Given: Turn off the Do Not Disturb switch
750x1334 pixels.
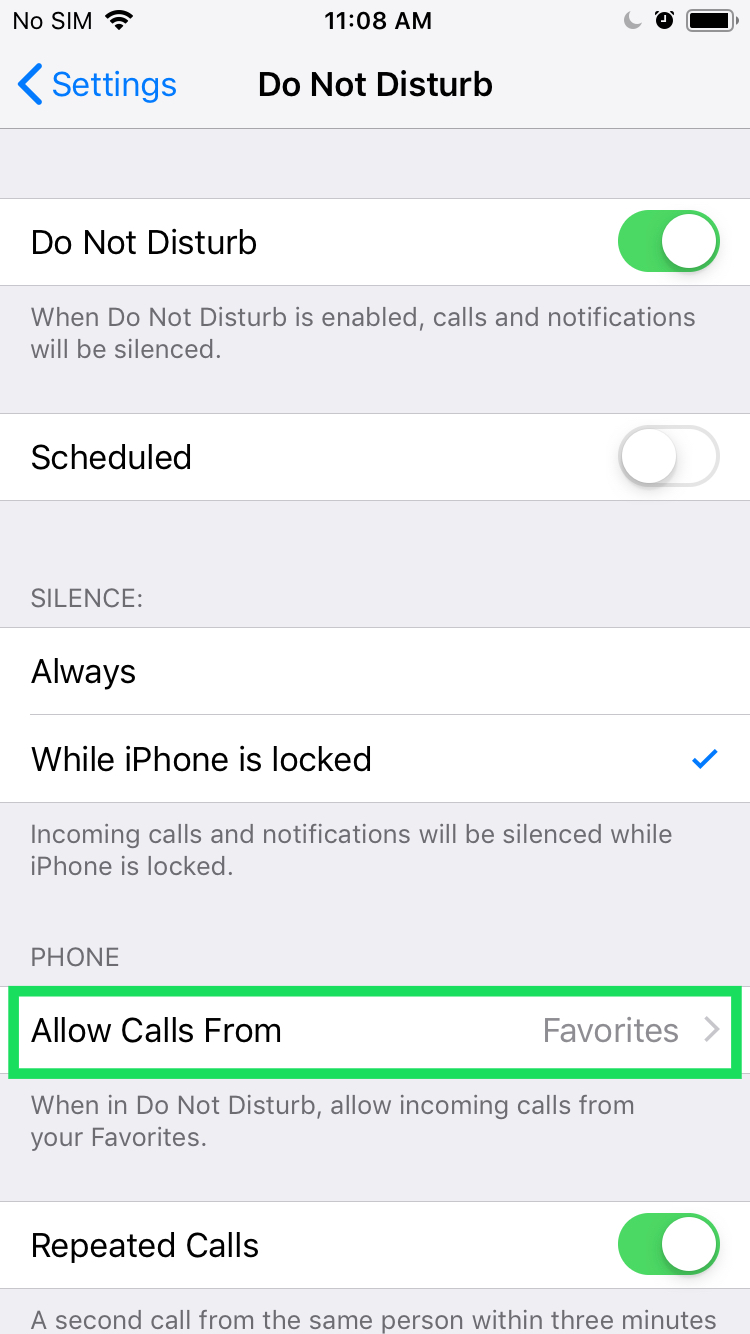Looking at the screenshot, I should 668,242.
